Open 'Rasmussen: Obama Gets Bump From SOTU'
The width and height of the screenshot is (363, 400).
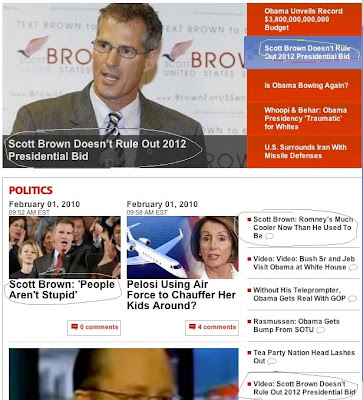tap(296, 325)
